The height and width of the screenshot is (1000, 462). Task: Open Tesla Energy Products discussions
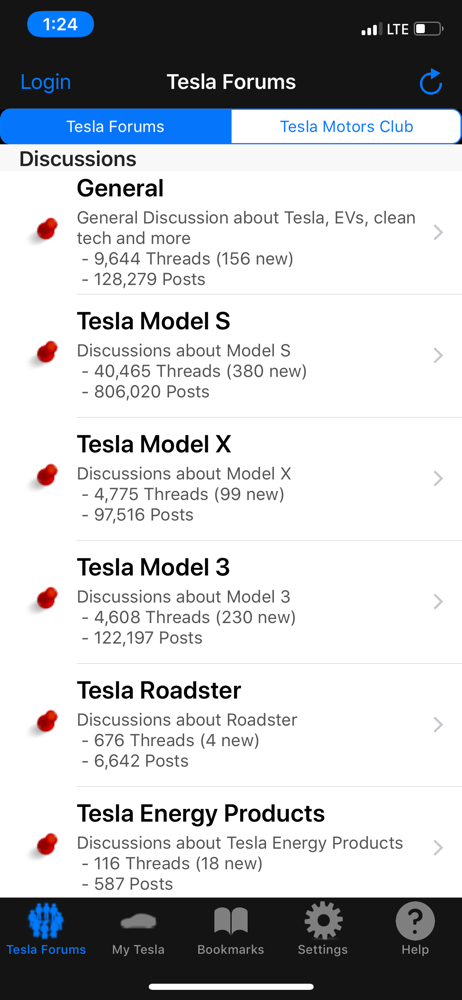231,842
